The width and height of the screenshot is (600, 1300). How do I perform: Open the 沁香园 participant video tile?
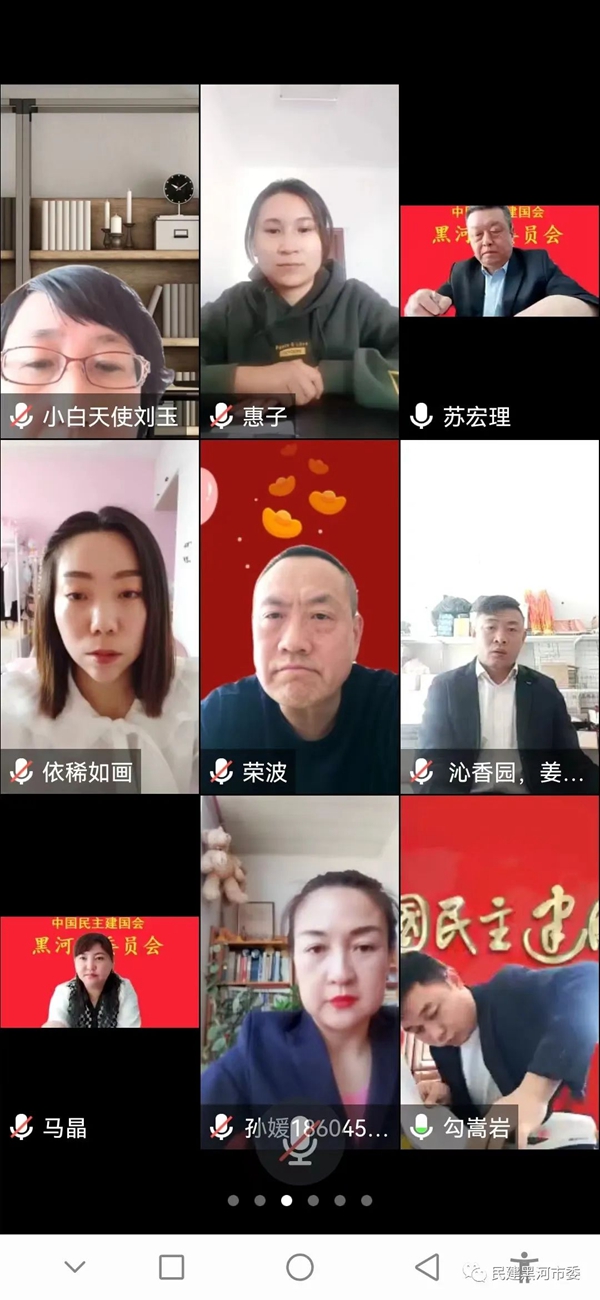pyautogui.click(x=499, y=615)
